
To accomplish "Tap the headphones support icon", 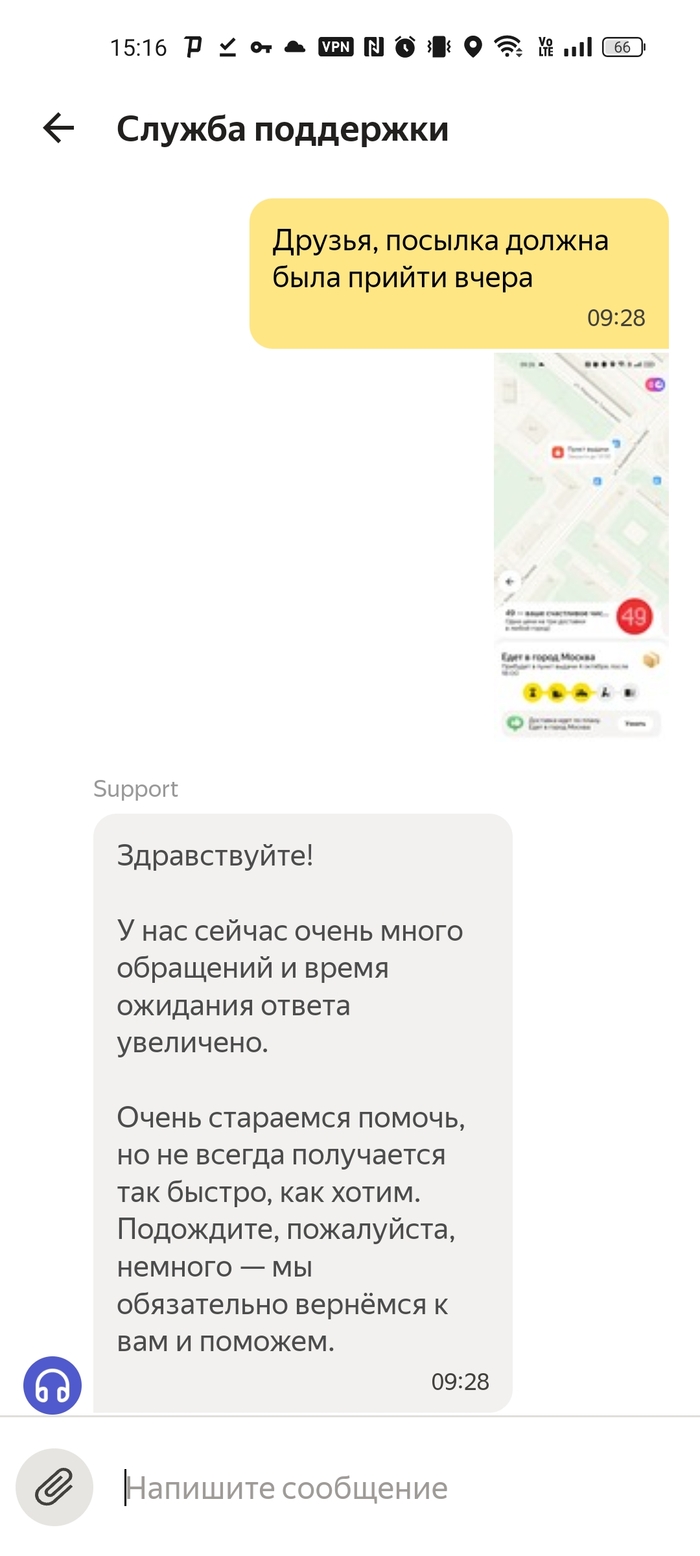I will [52, 1385].
